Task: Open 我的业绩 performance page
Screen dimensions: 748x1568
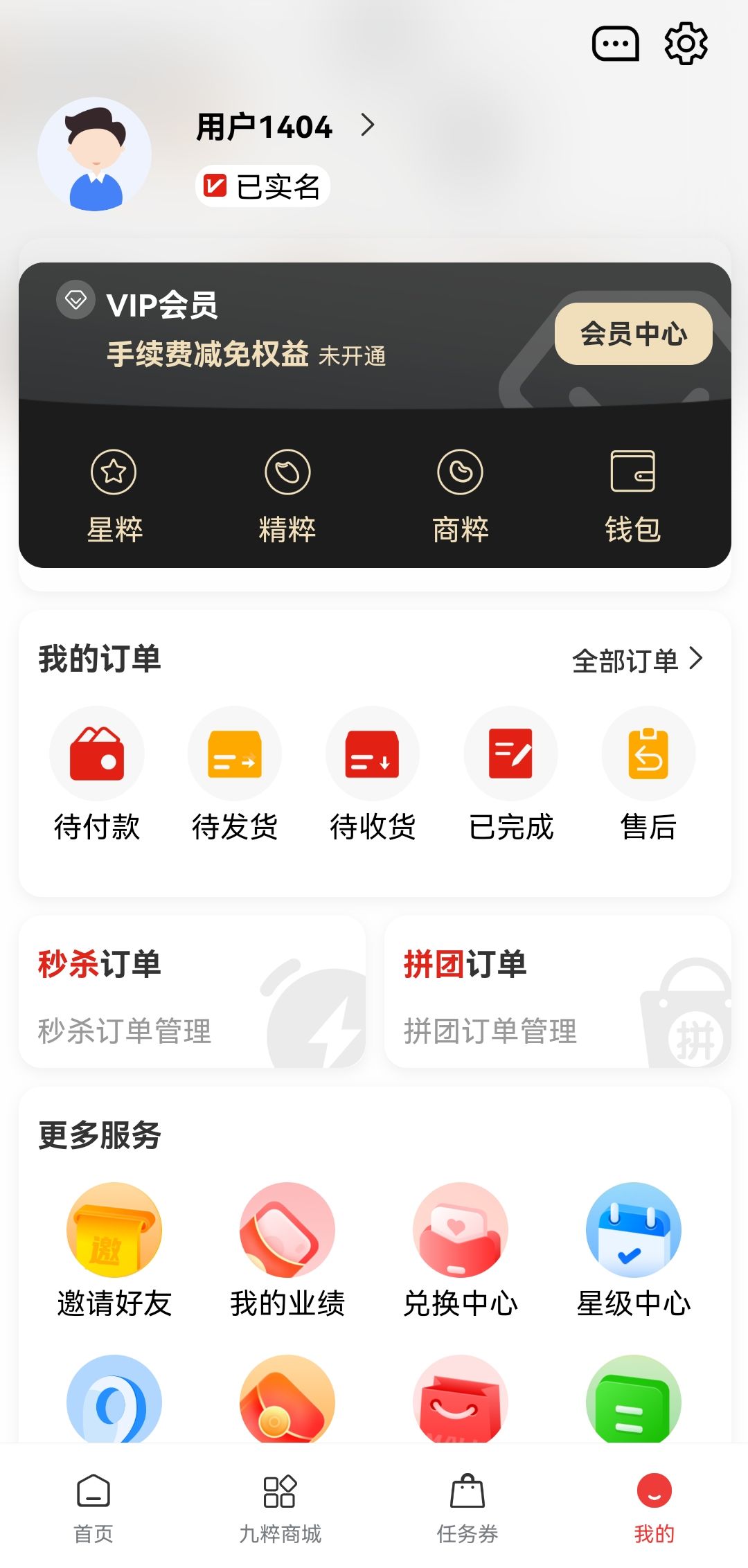Action: click(x=287, y=1254)
